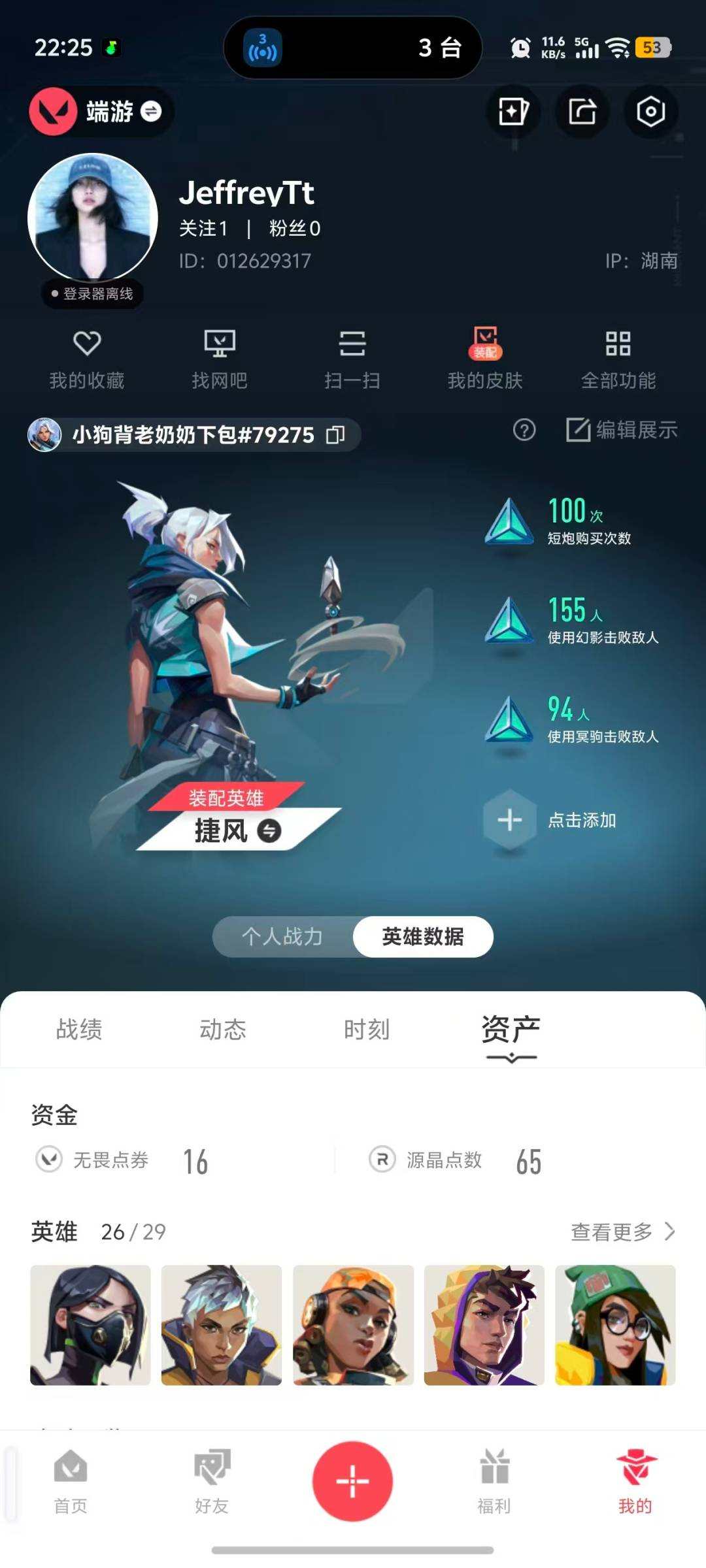Open the card wallet icon at top

click(x=514, y=112)
